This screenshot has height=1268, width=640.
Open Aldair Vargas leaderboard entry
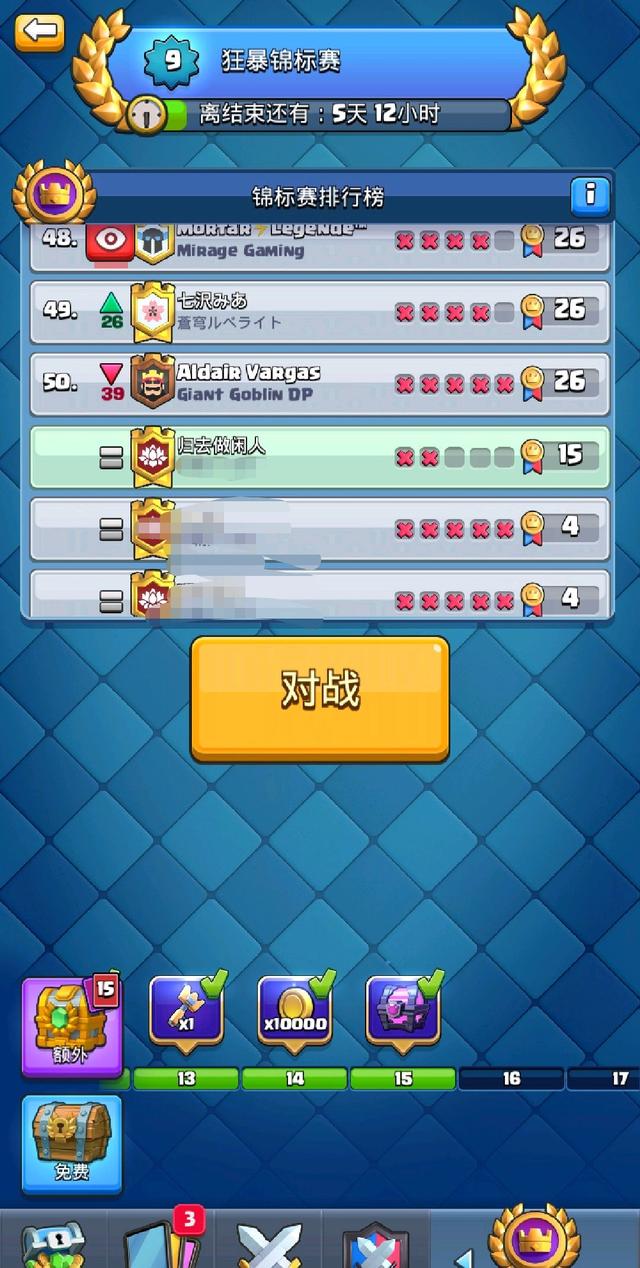pyautogui.click(x=320, y=384)
